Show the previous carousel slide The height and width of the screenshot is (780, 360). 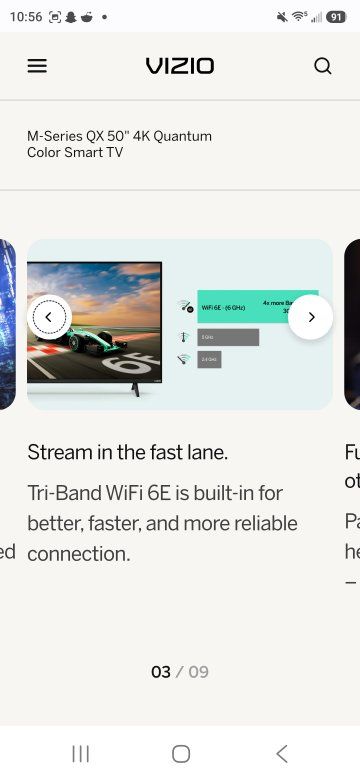49,317
